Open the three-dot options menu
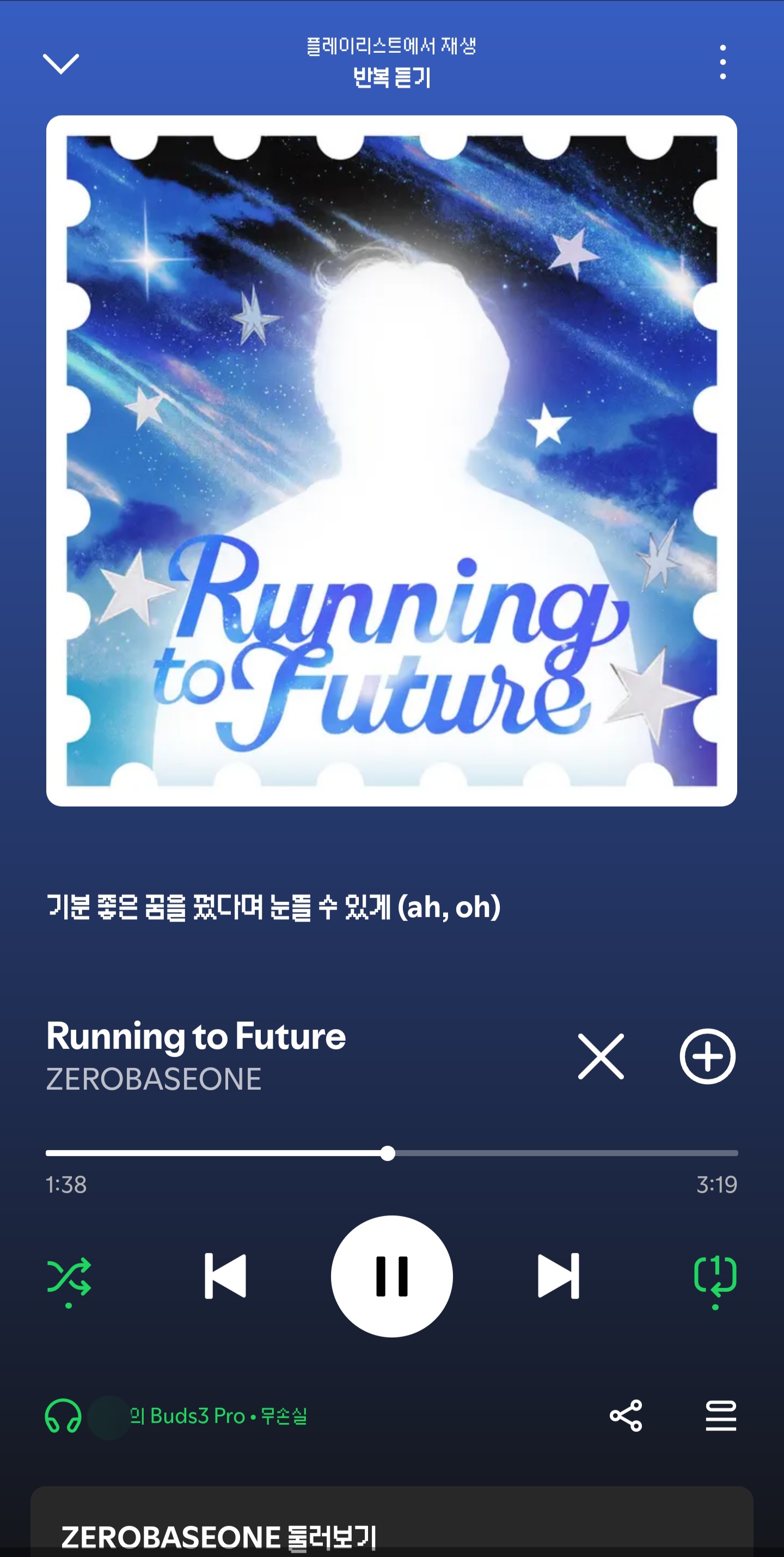This screenshot has width=784, height=1557. click(x=722, y=62)
